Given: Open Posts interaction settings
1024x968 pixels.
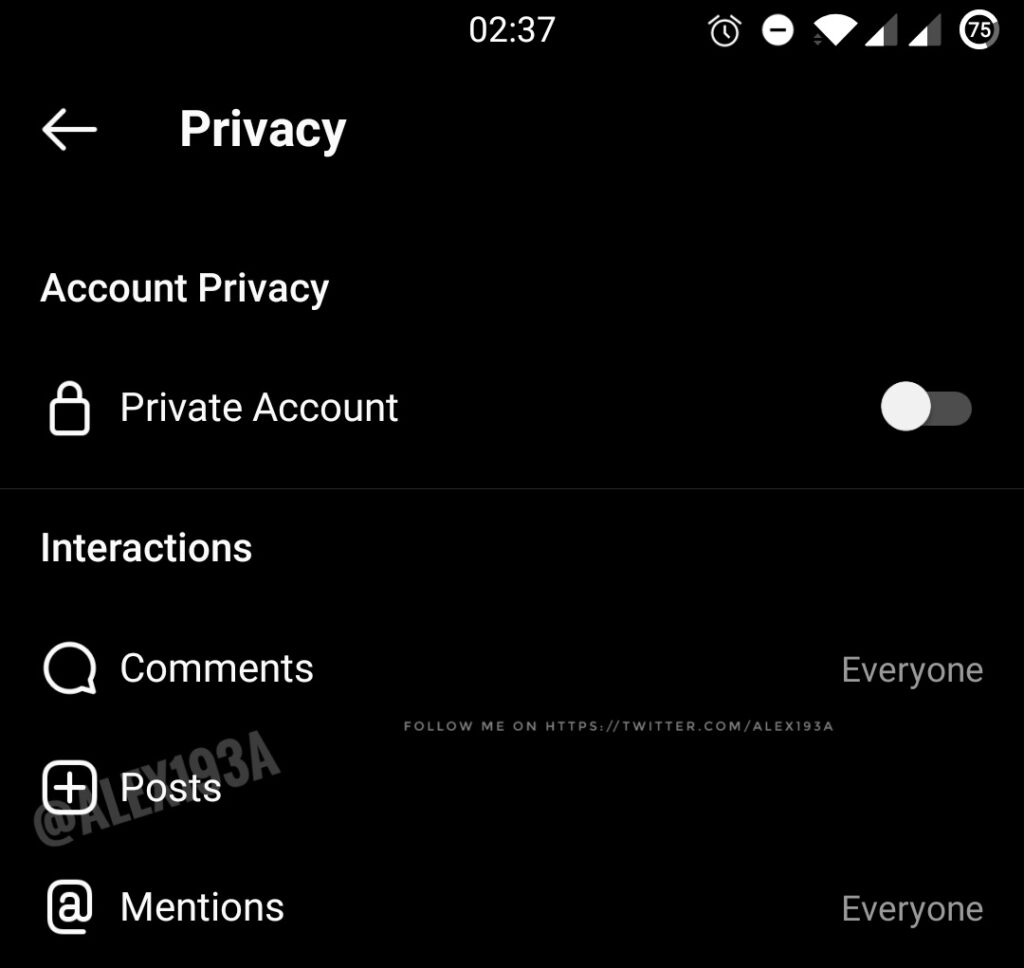Looking at the screenshot, I should 170,788.
